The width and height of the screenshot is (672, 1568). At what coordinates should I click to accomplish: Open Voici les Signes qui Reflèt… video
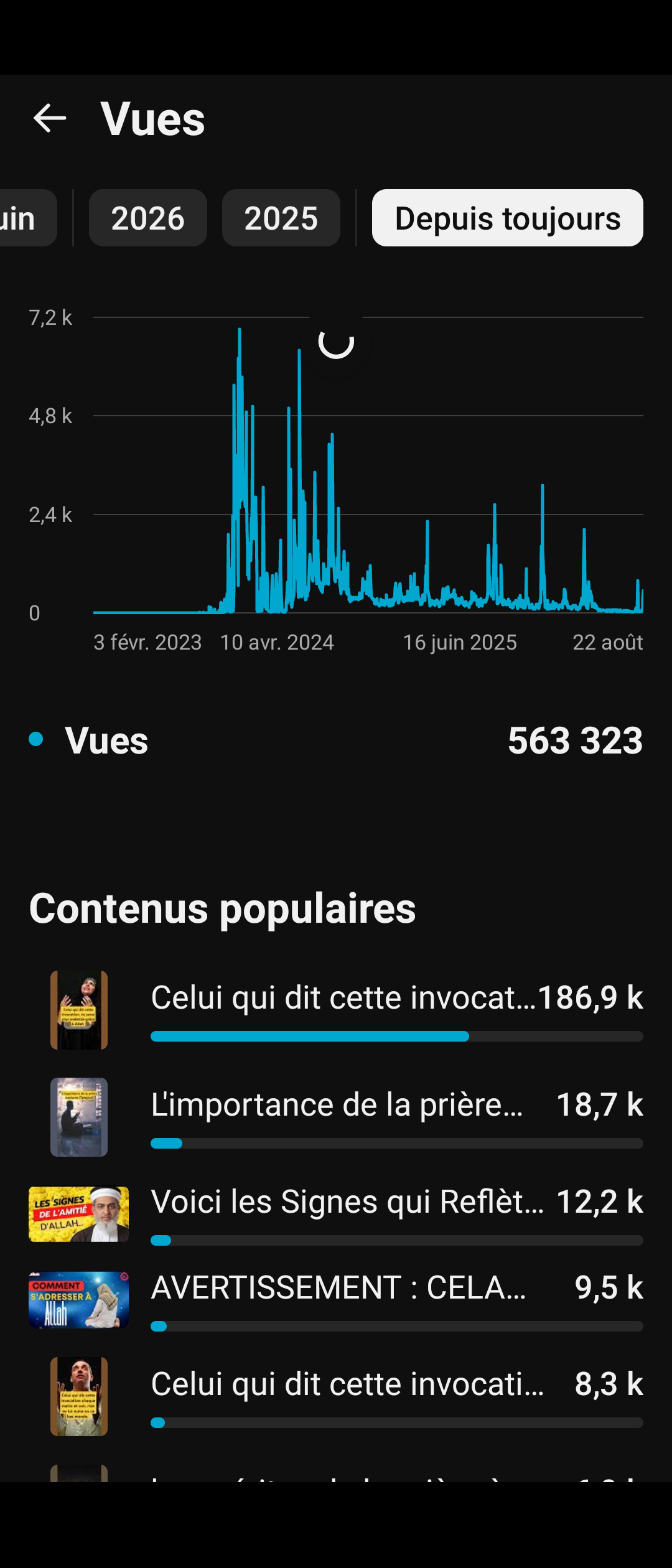coord(336,1215)
